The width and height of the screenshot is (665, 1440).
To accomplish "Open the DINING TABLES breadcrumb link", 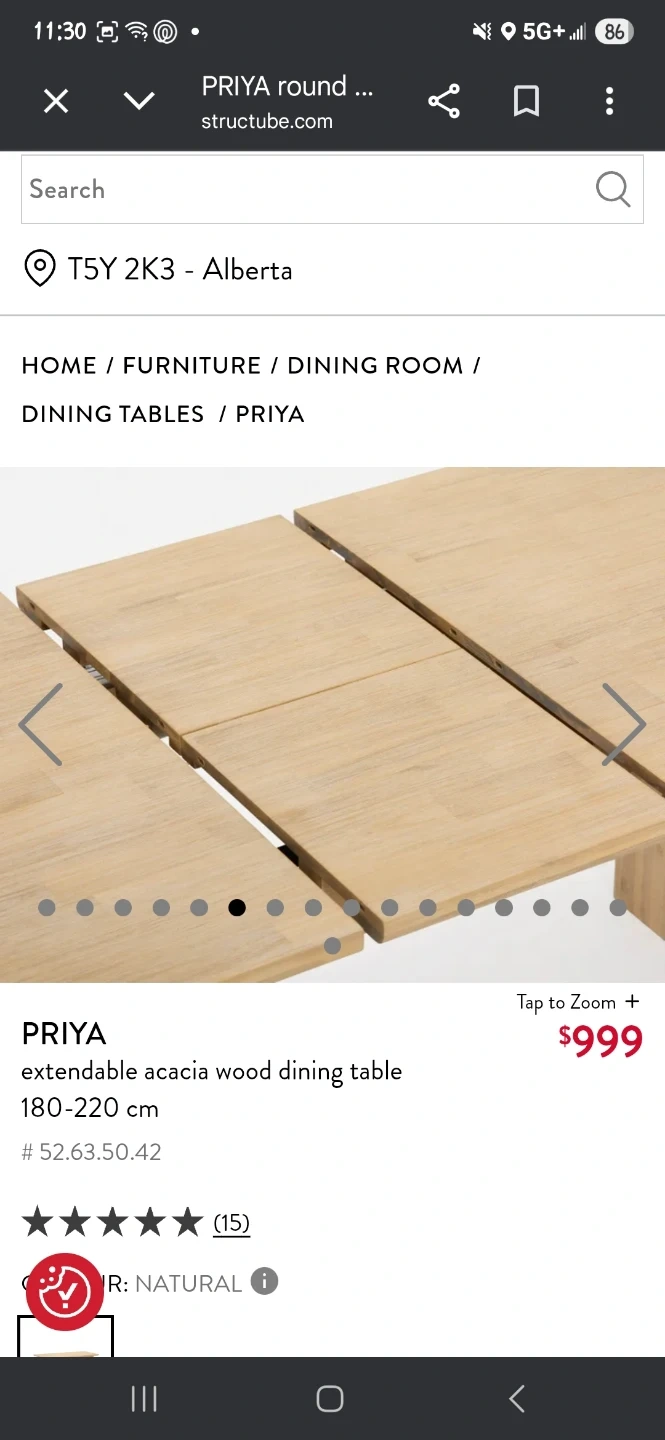I will 113,414.
